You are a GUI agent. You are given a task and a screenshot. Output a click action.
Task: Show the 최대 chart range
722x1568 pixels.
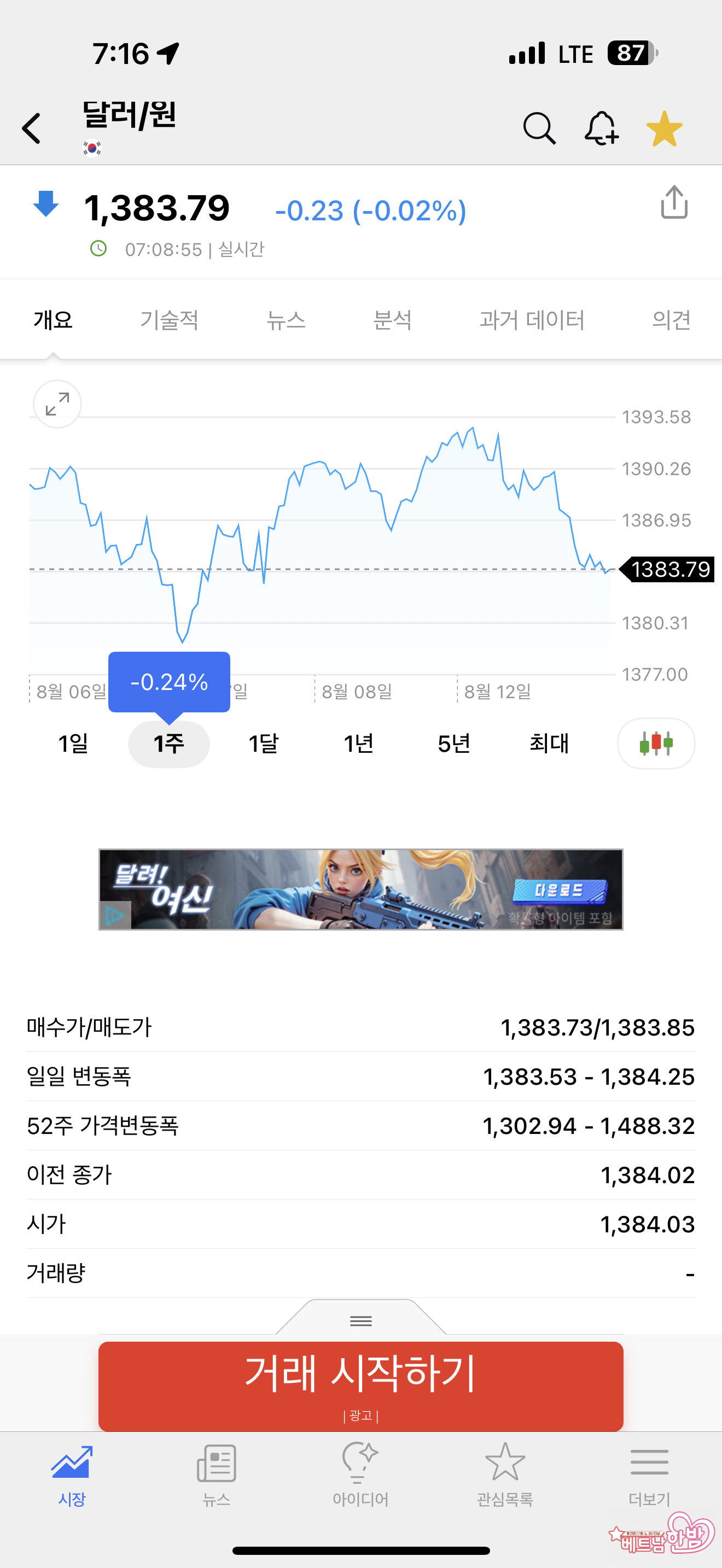(549, 743)
